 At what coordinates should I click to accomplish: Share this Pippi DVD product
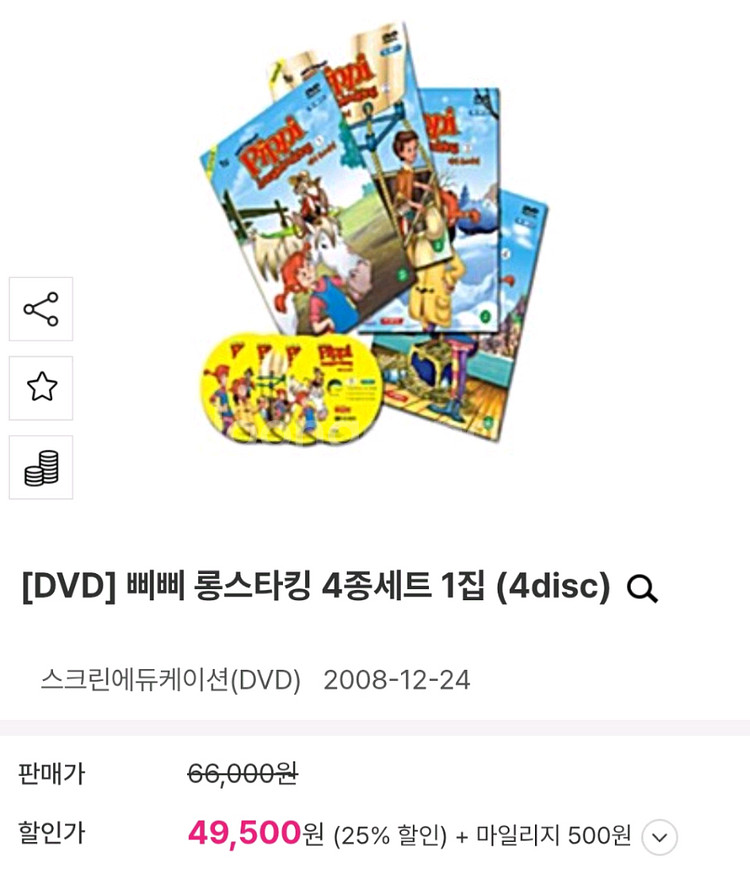(41, 309)
